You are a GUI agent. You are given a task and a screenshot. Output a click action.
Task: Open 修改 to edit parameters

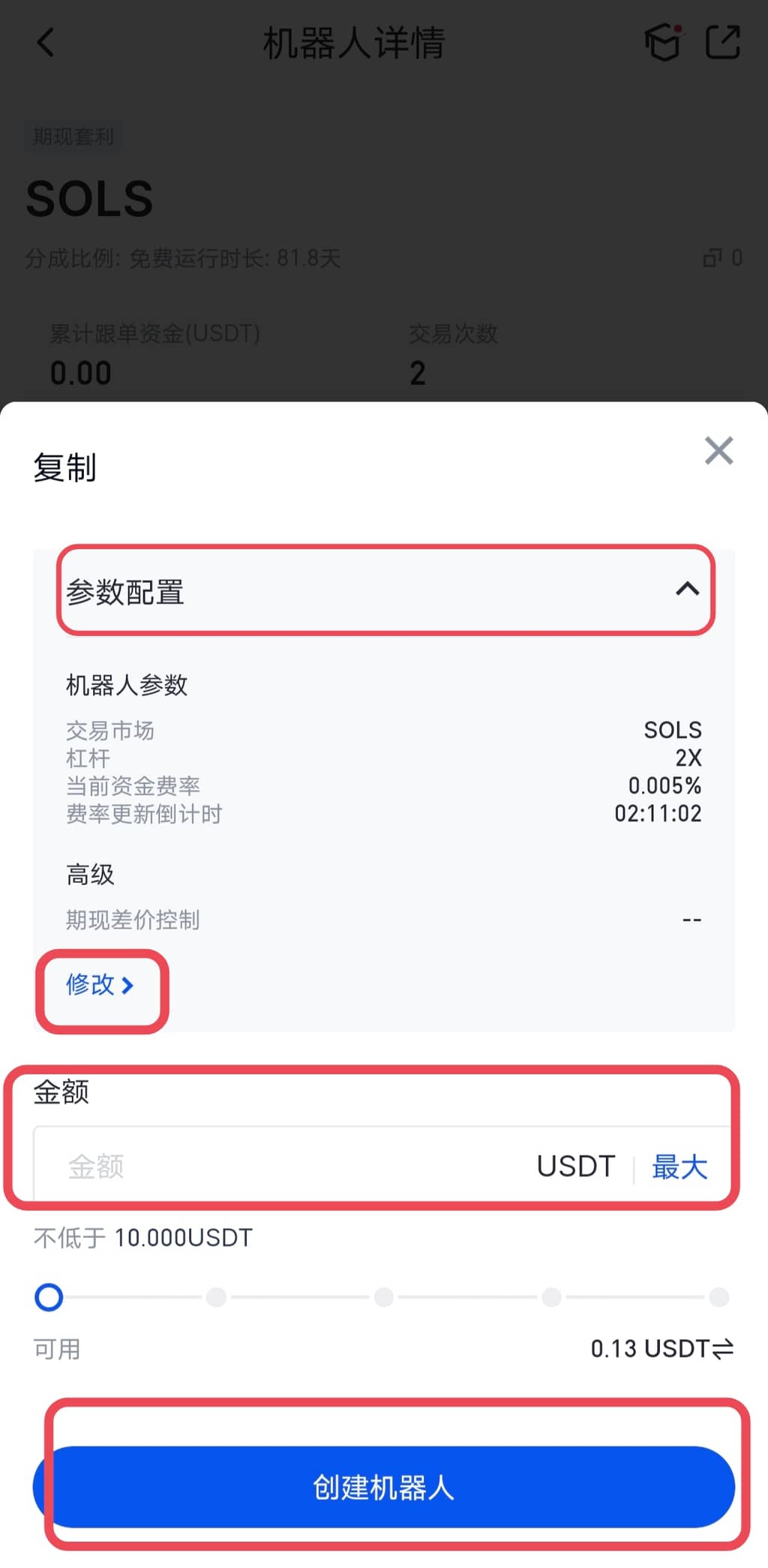tap(100, 984)
